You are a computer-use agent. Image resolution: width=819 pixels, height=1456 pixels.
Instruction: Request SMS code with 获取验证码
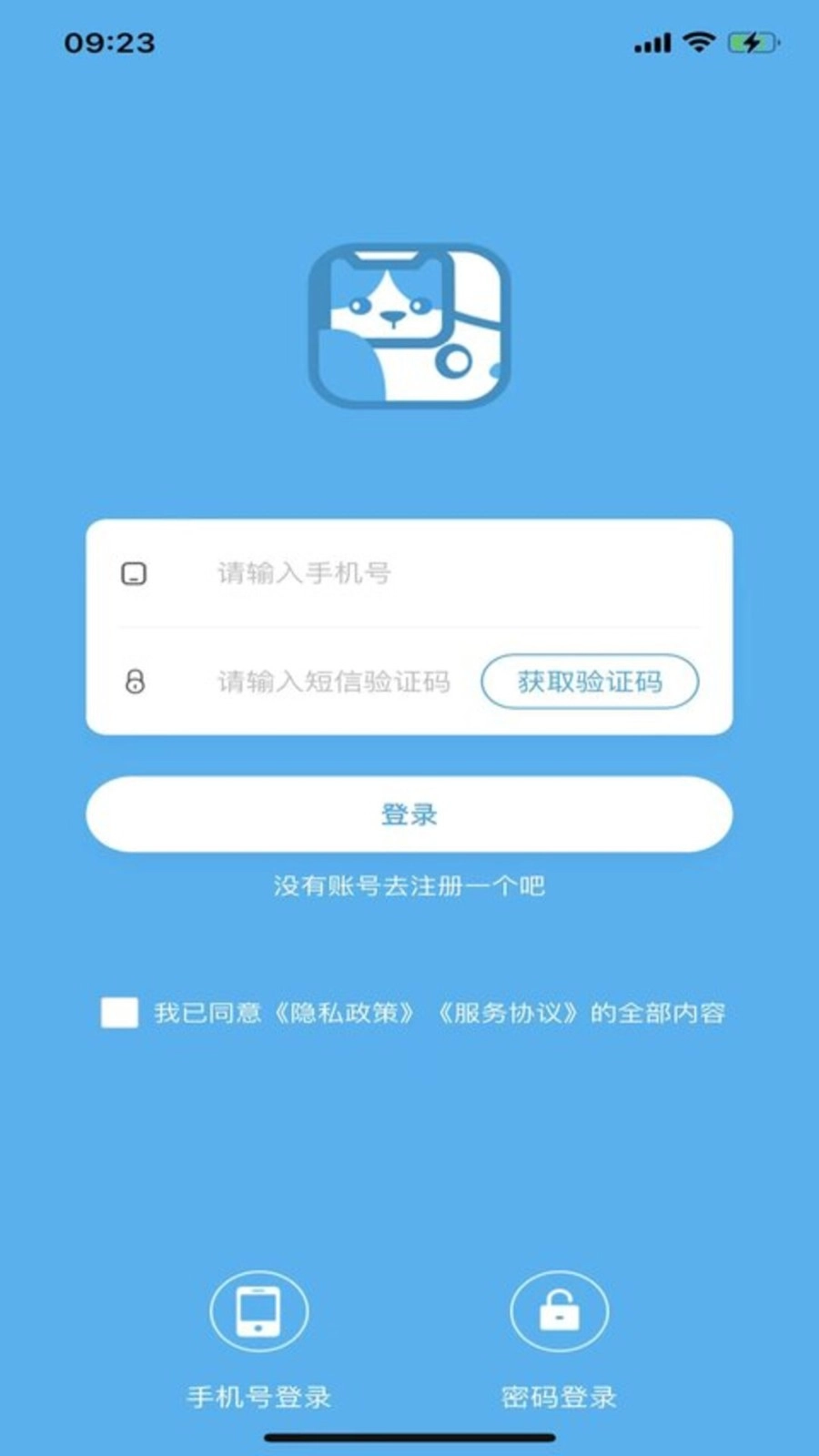590,682
